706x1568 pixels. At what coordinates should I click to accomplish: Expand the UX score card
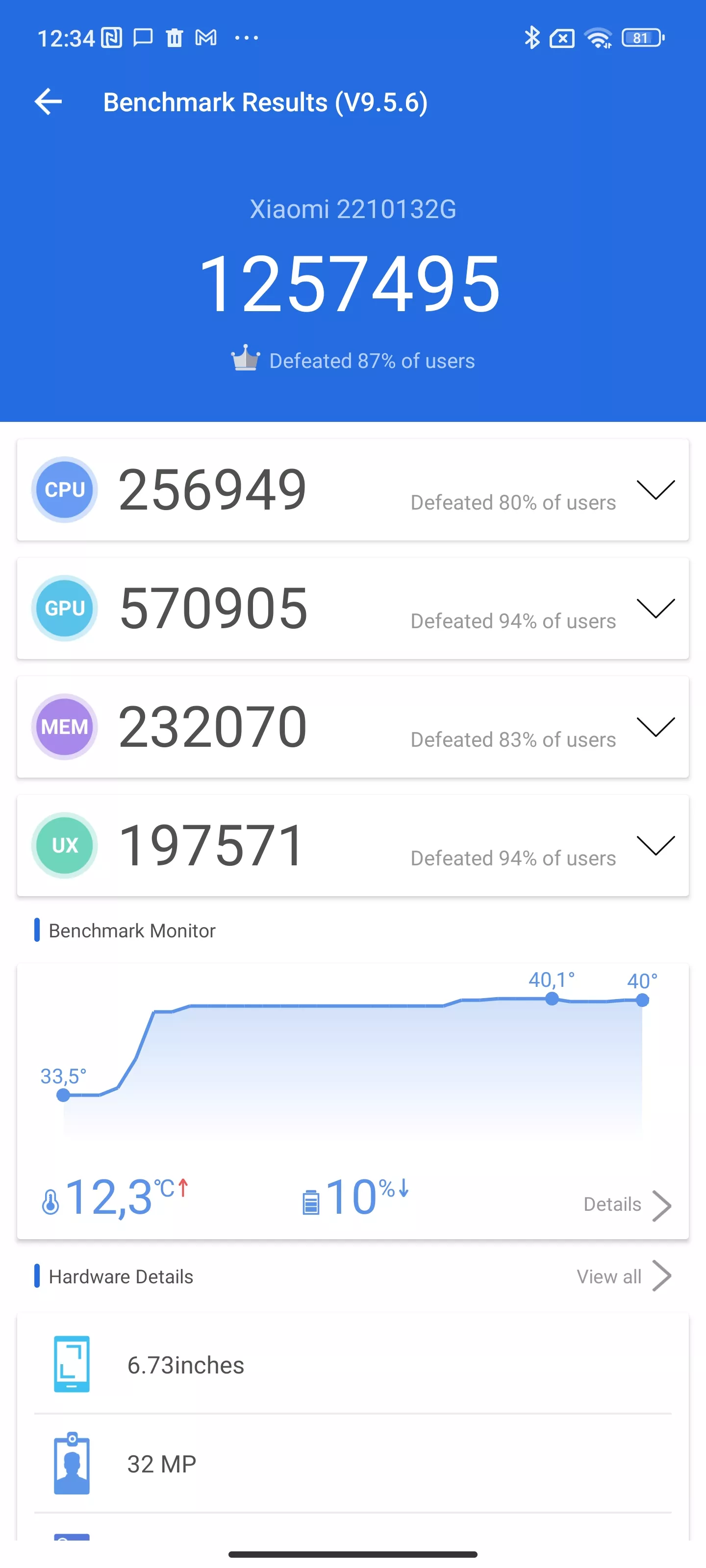(656, 845)
